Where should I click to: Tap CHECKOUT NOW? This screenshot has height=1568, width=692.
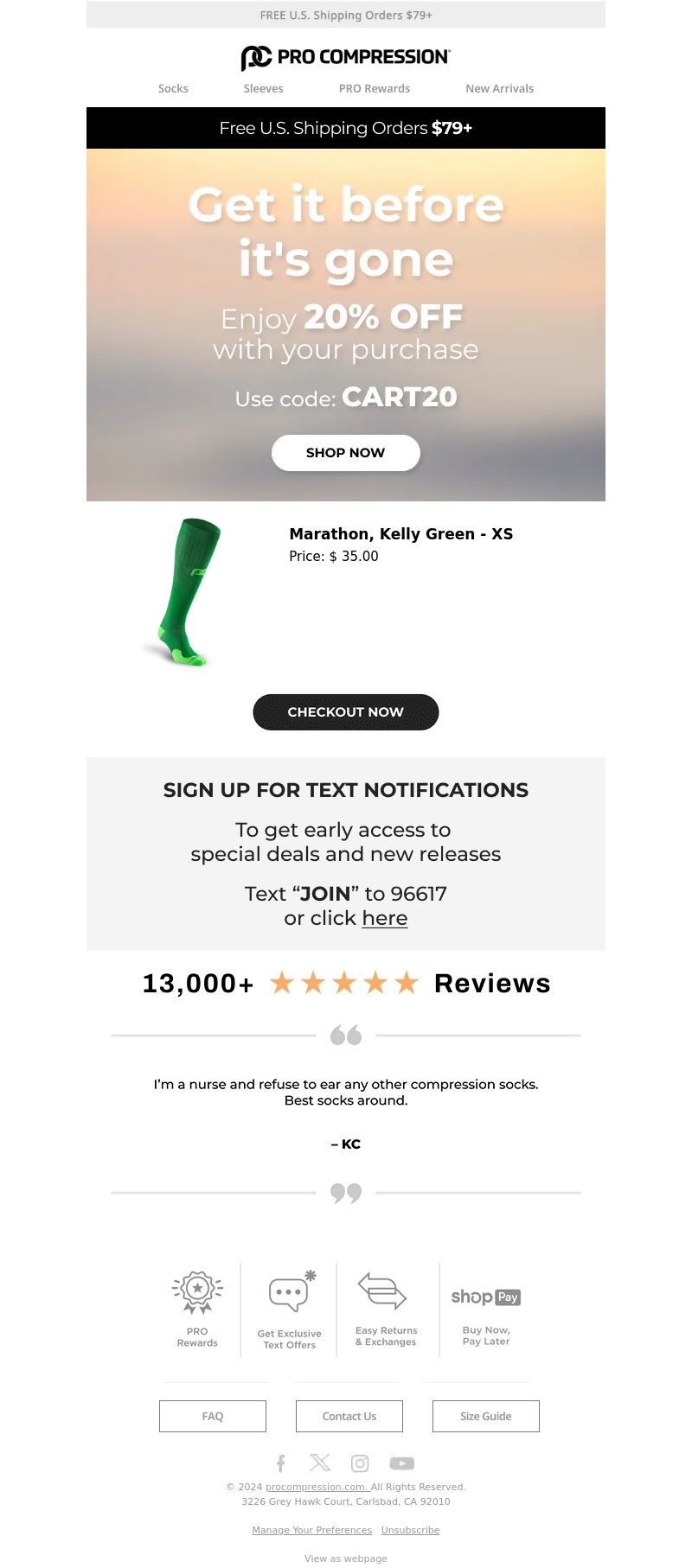click(x=345, y=712)
